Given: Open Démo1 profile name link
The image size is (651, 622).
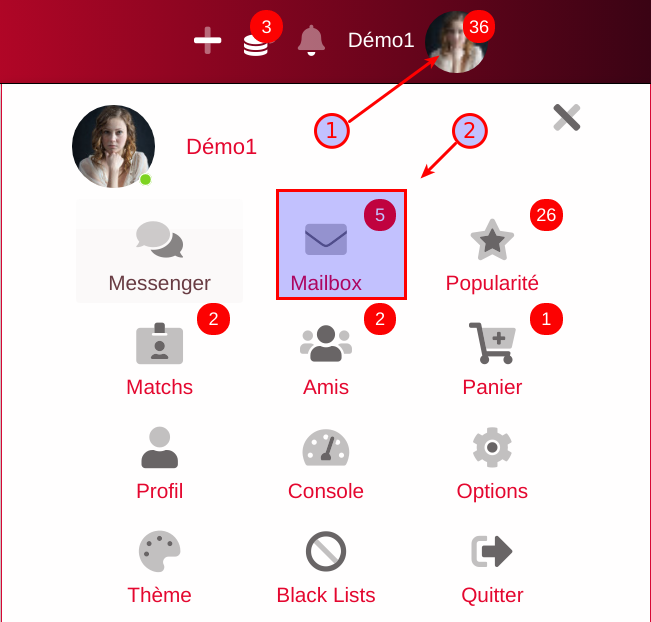Looking at the screenshot, I should (221, 147).
